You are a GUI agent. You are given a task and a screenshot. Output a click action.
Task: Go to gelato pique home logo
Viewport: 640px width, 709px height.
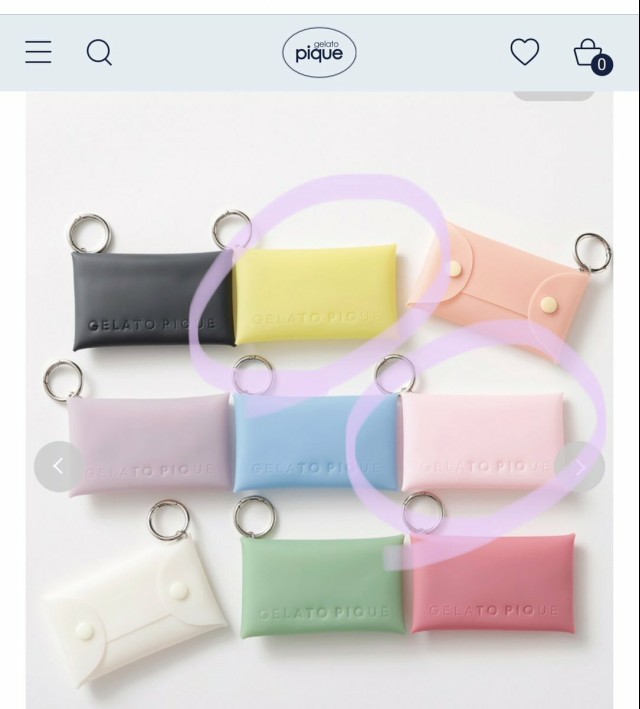click(x=319, y=53)
